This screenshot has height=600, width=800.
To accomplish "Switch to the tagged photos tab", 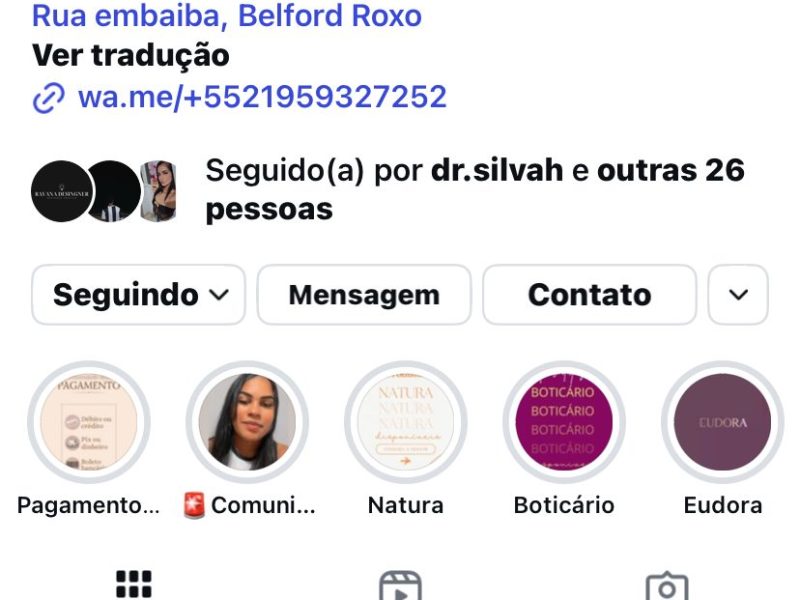I will pos(666,586).
